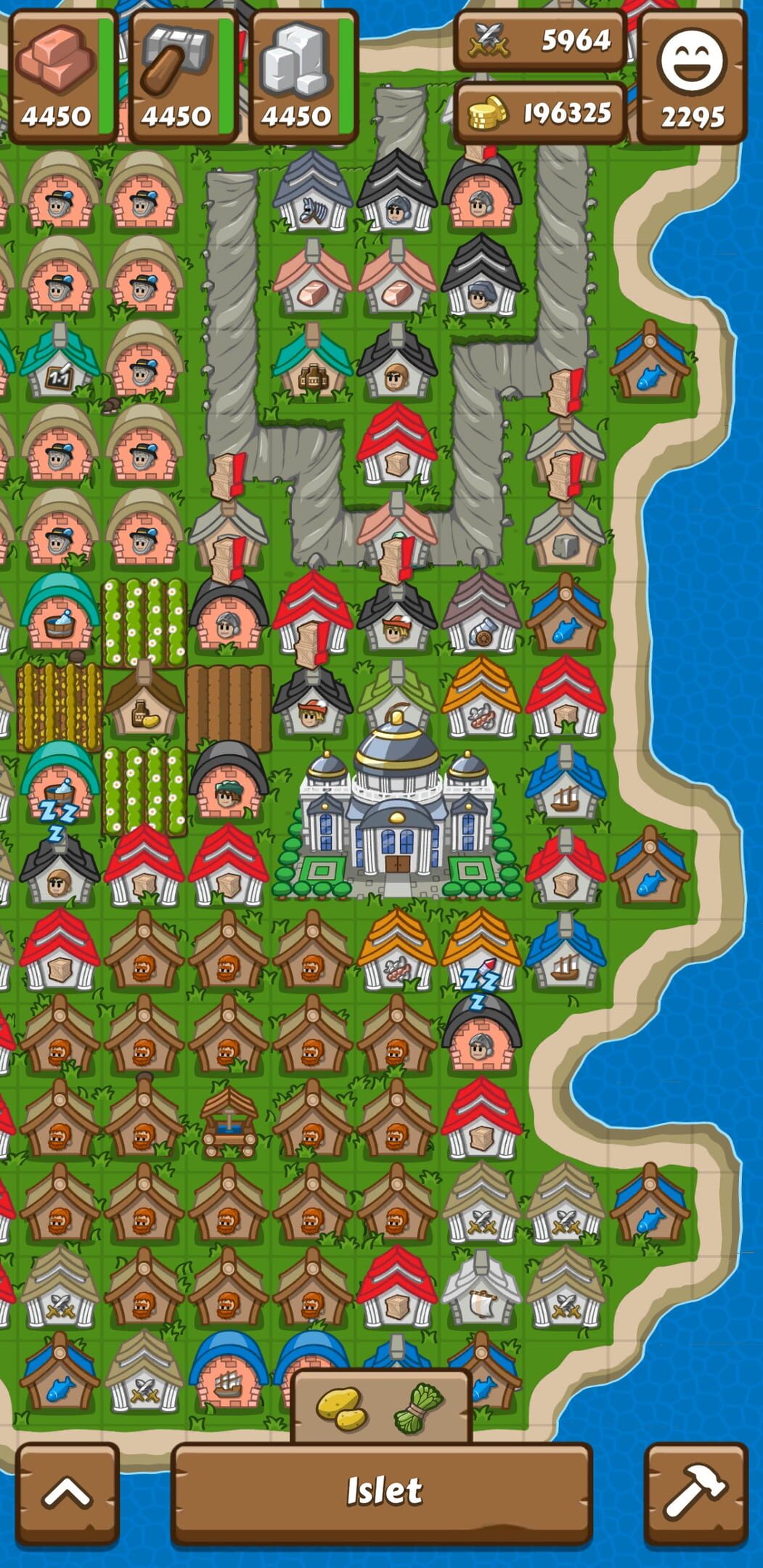The width and height of the screenshot is (763, 1568).
Task: Open the marble blocks resource panel
Action: [303, 76]
